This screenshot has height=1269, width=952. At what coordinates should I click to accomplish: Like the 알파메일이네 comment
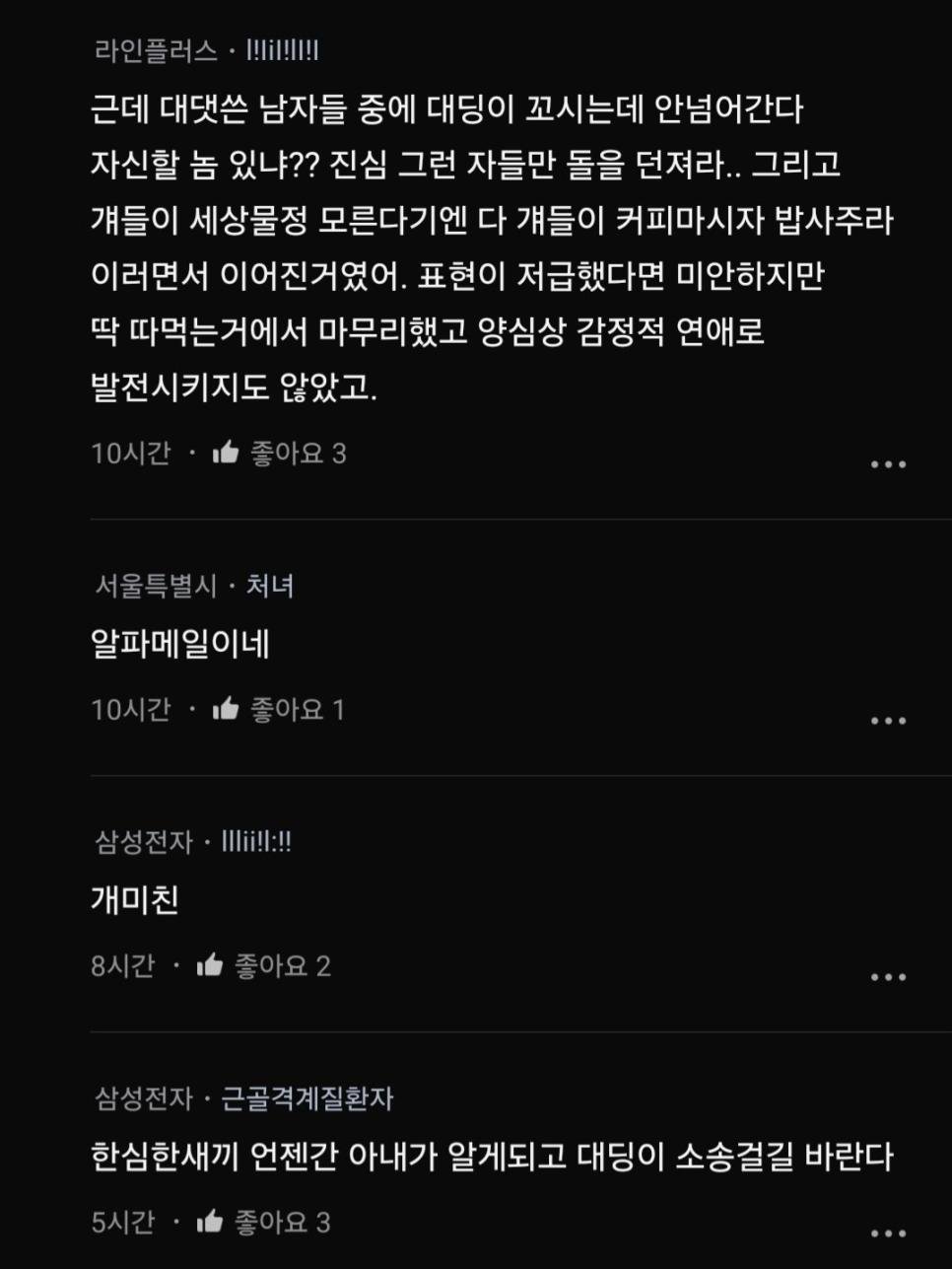pos(227,710)
